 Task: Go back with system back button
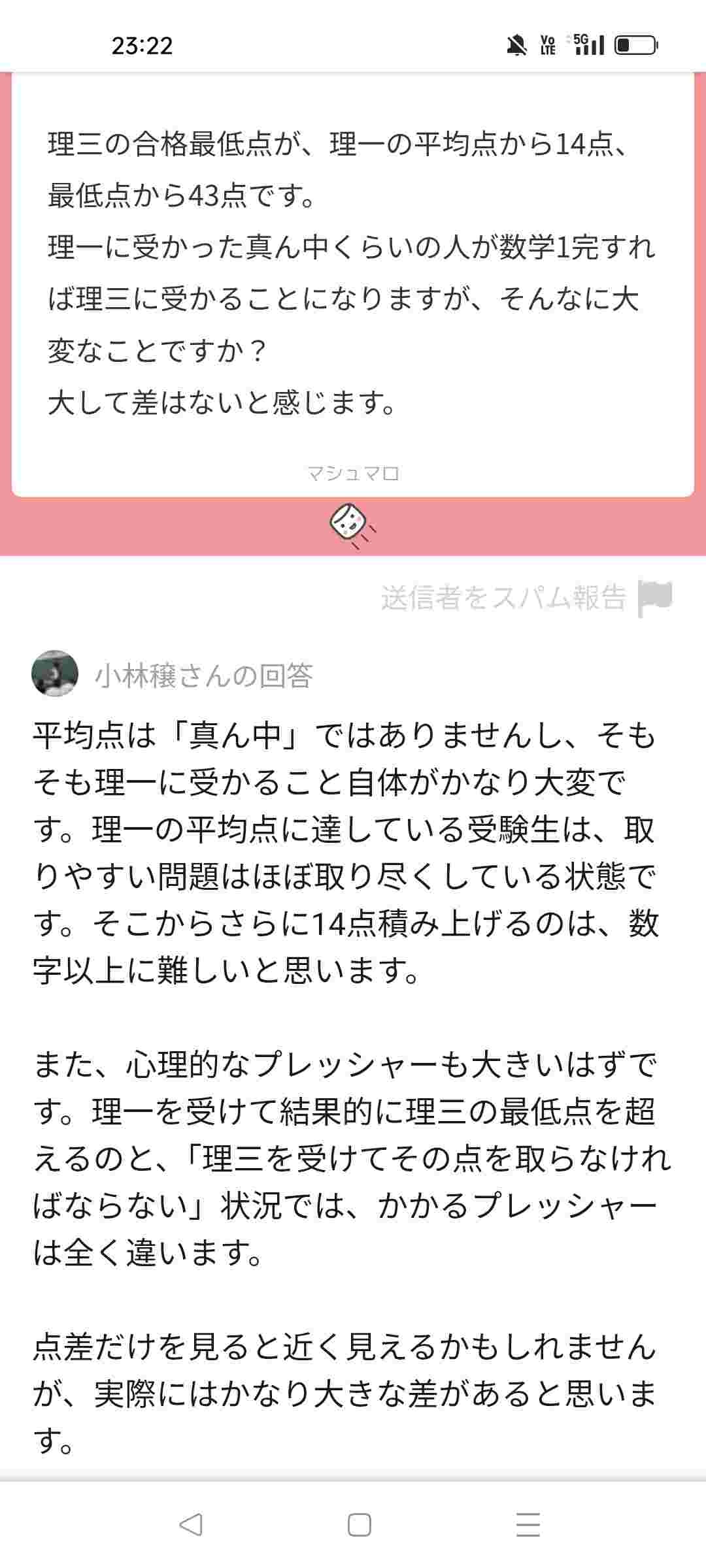[190, 1525]
